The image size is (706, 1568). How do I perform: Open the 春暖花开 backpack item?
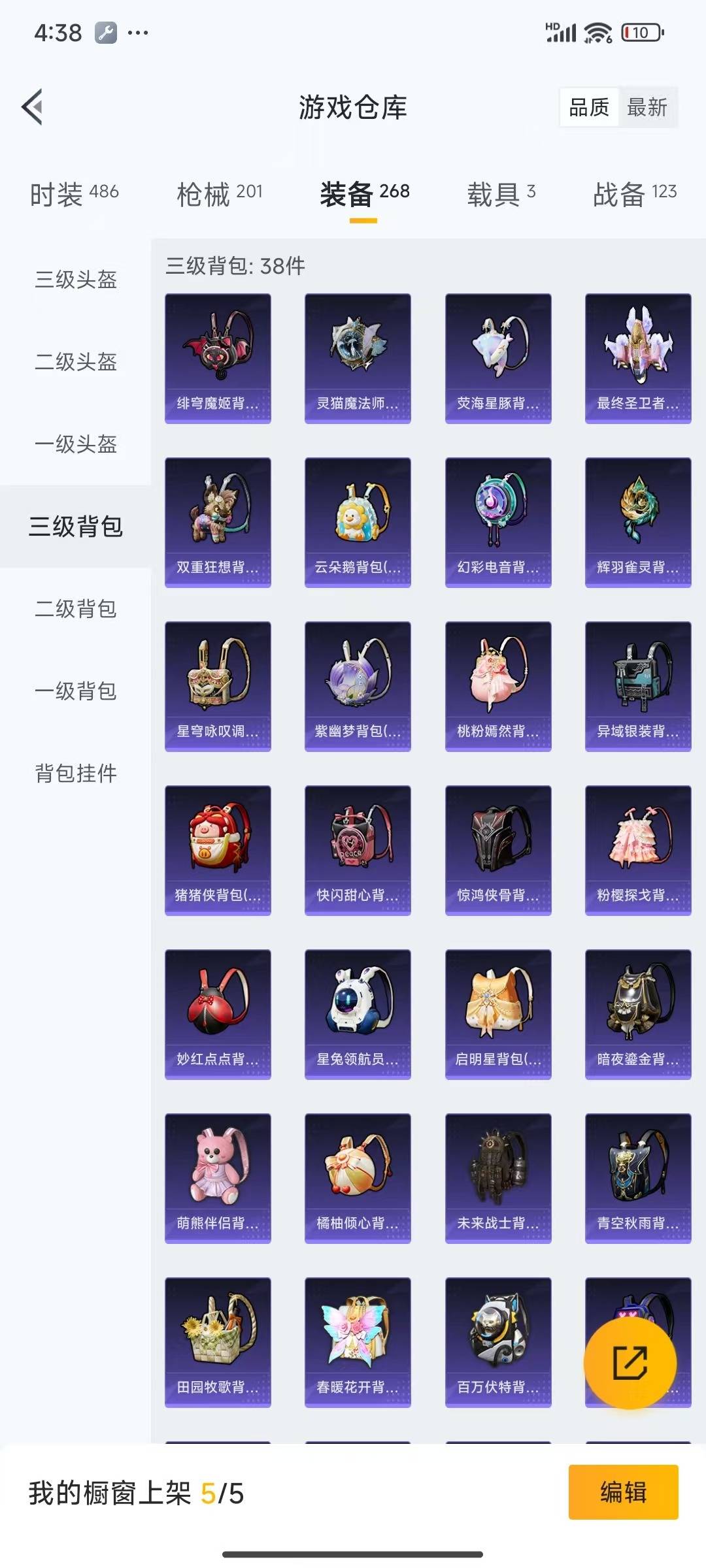(358, 1342)
